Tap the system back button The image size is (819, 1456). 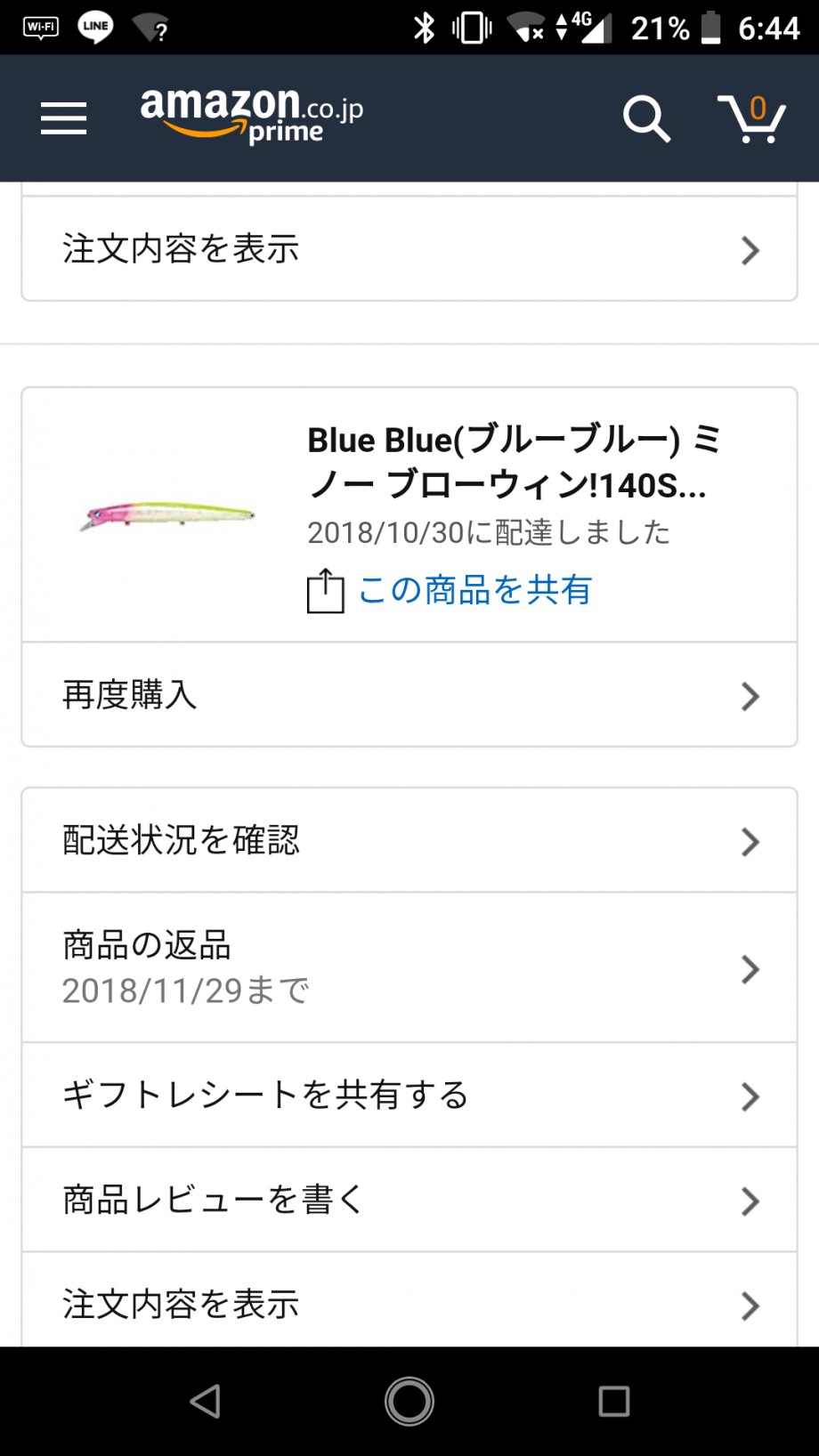tap(206, 1402)
